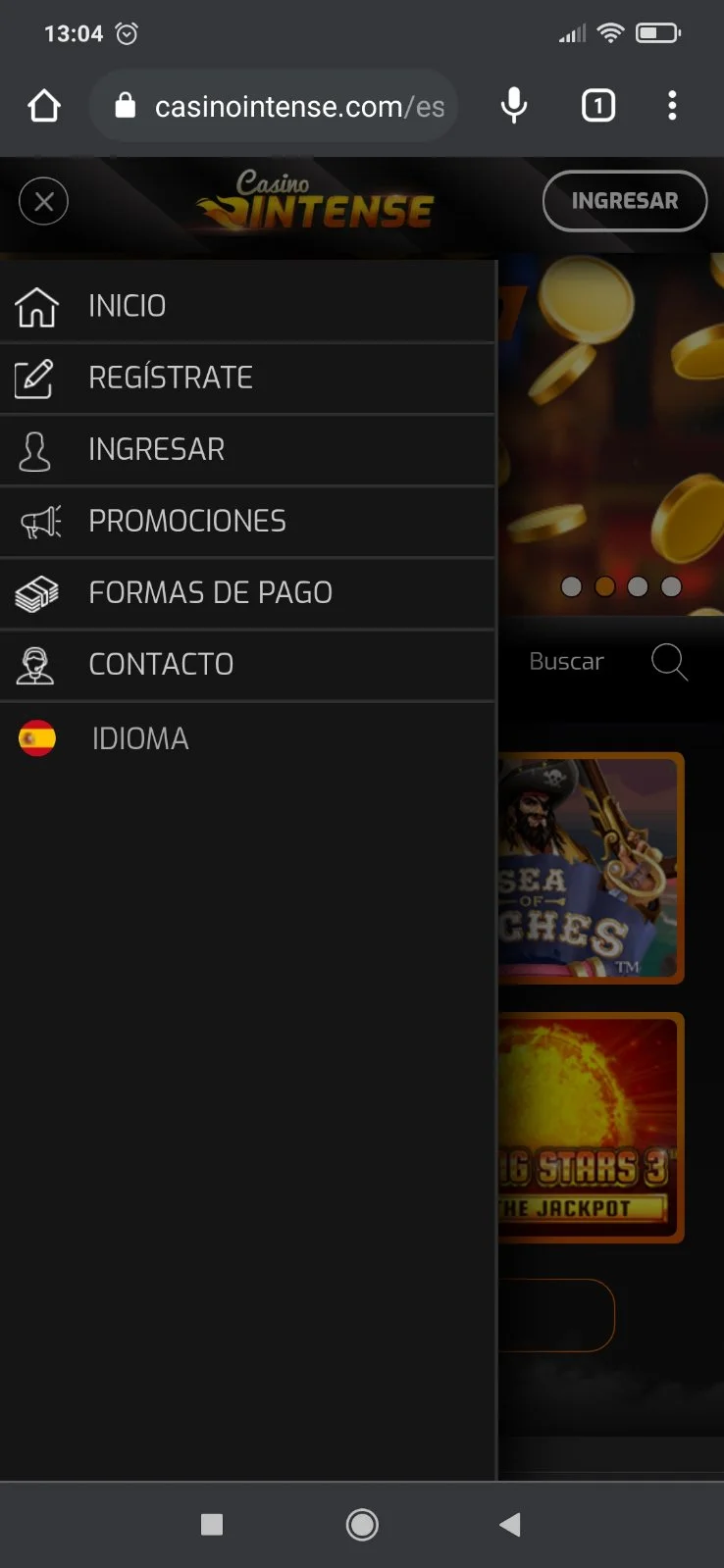Open REGÍSTRATE menu item
The width and height of the screenshot is (724, 1568).
coord(170,378)
